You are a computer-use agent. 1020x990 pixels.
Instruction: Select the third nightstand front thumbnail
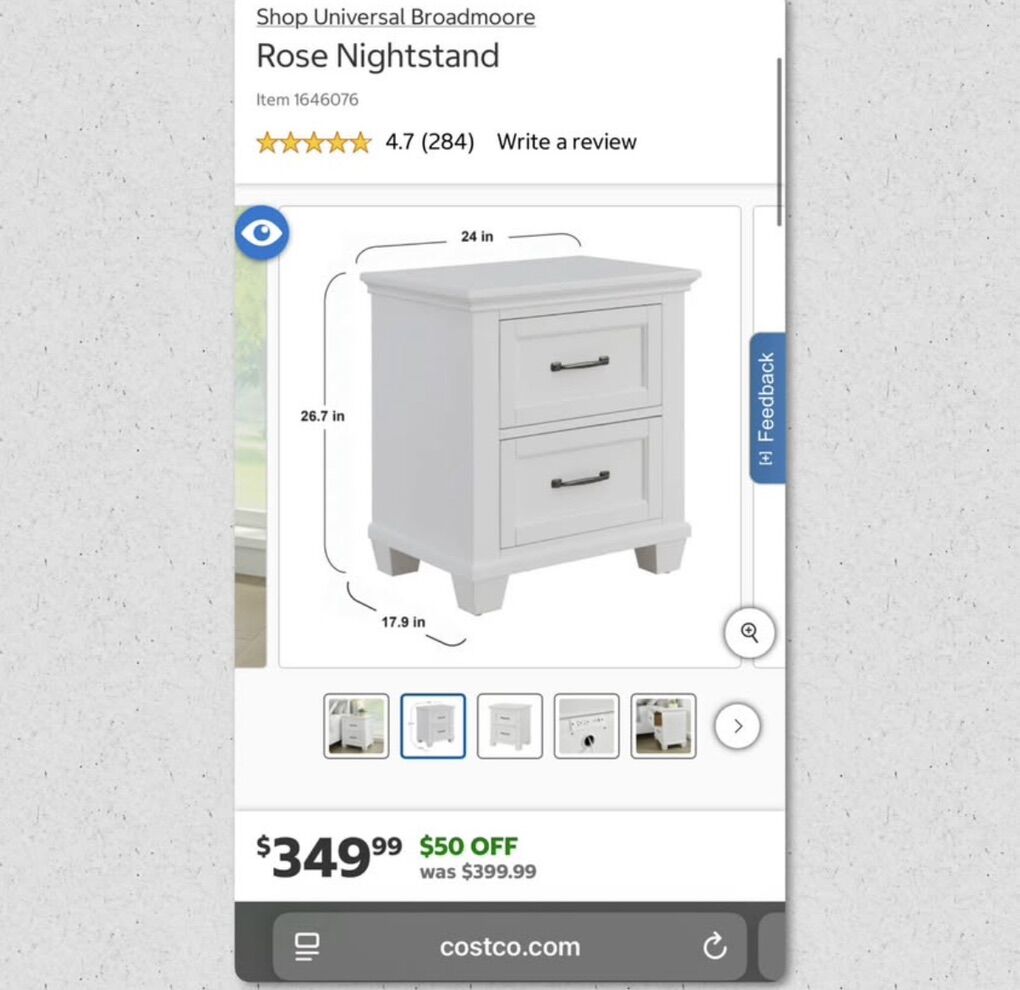tap(510, 726)
